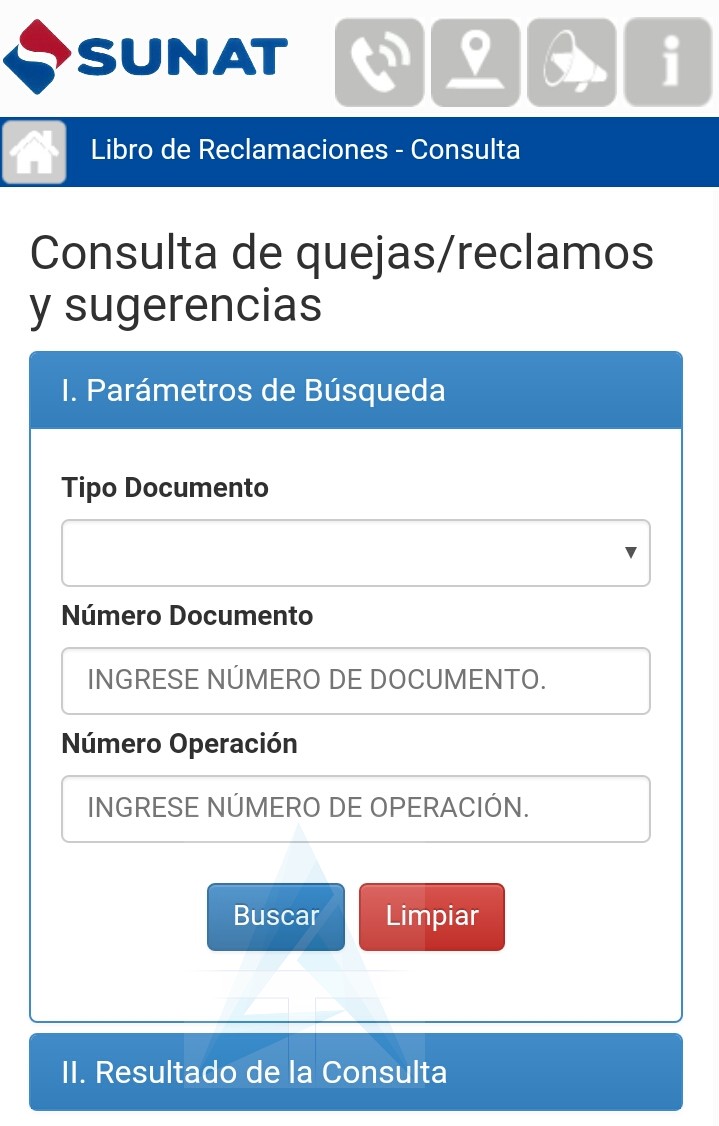The width and height of the screenshot is (719, 1126).
Task: Go to home via house icon
Action: (x=34, y=152)
